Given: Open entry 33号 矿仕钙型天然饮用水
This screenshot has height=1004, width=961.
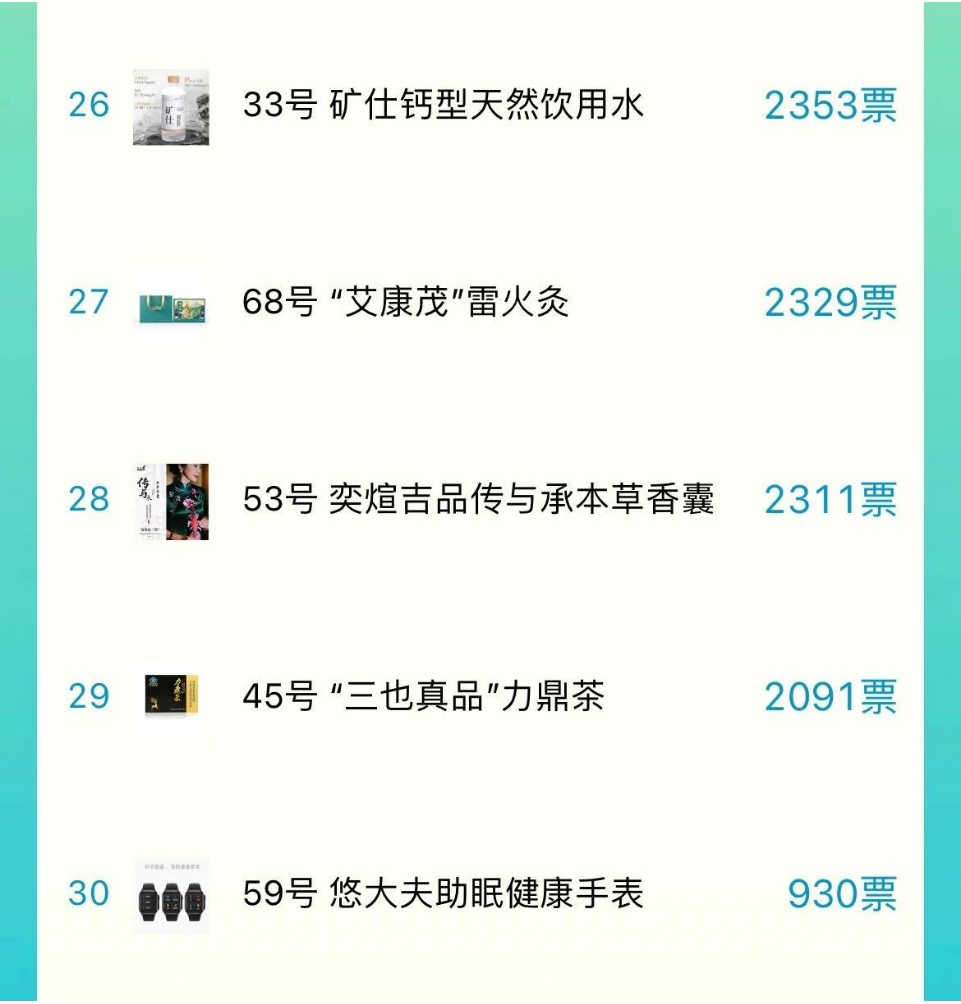Looking at the screenshot, I should [443, 105].
